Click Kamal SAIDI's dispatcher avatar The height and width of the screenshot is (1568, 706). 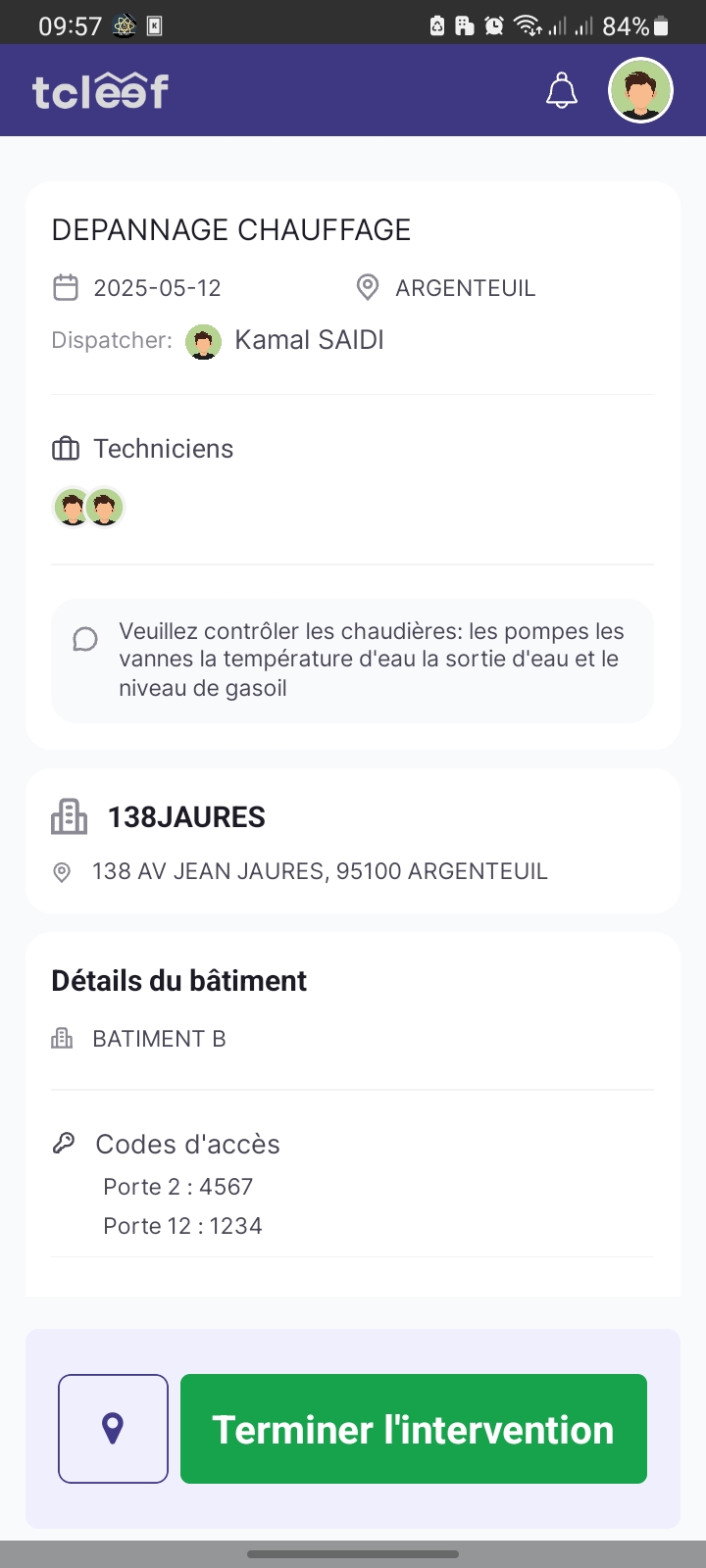pyautogui.click(x=204, y=341)
